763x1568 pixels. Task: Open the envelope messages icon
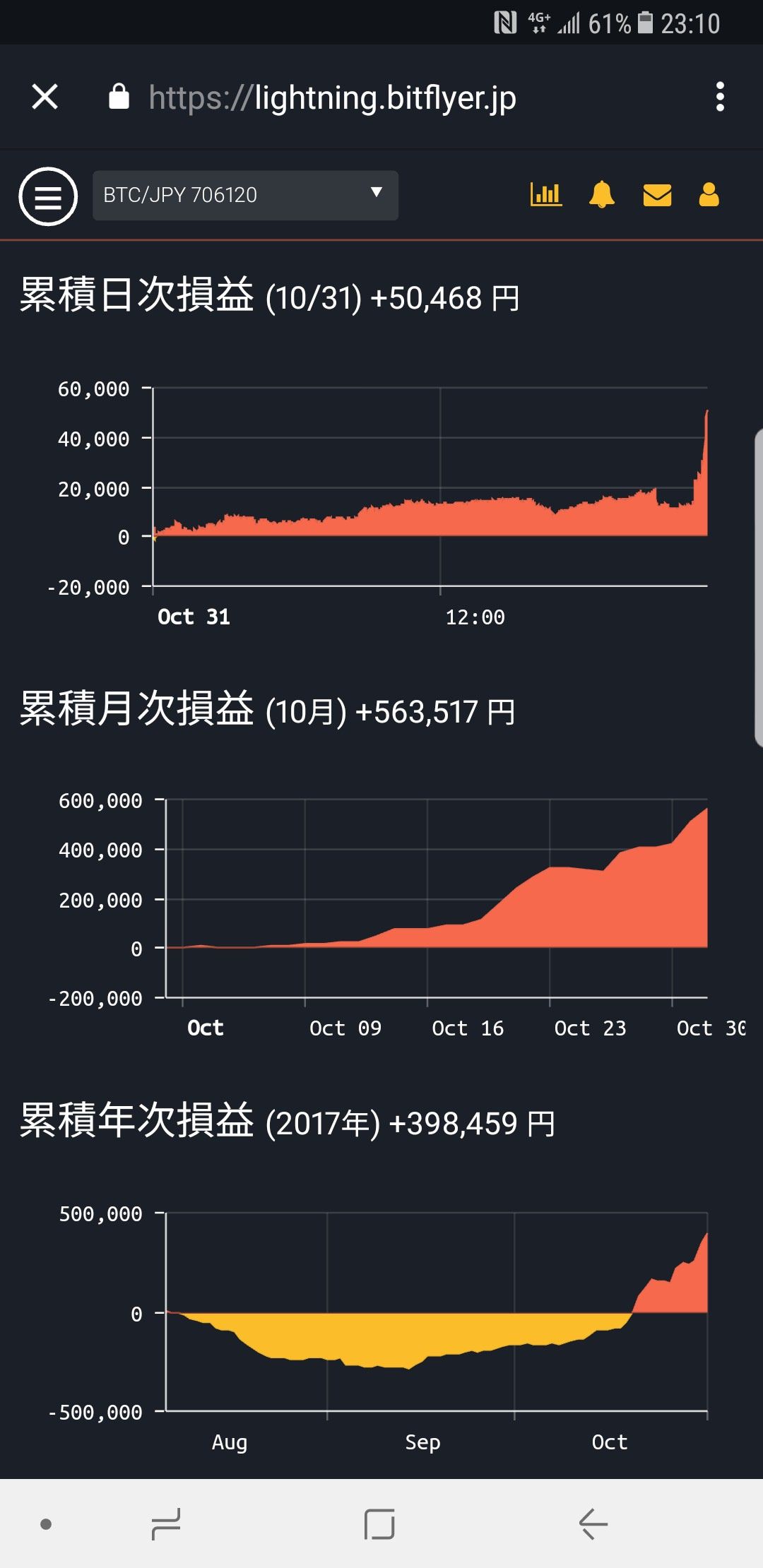point(657,195)
